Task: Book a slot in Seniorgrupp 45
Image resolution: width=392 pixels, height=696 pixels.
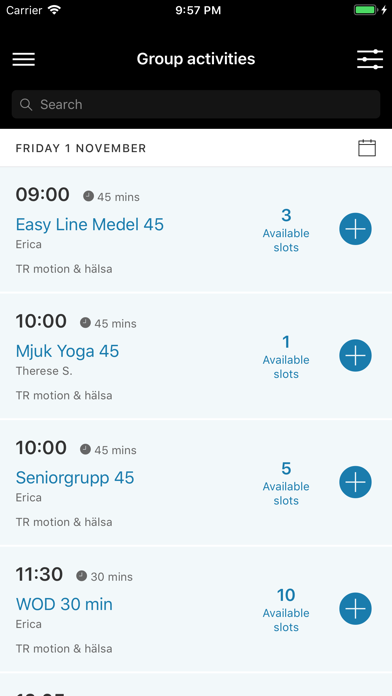Action: coord(356,482)
